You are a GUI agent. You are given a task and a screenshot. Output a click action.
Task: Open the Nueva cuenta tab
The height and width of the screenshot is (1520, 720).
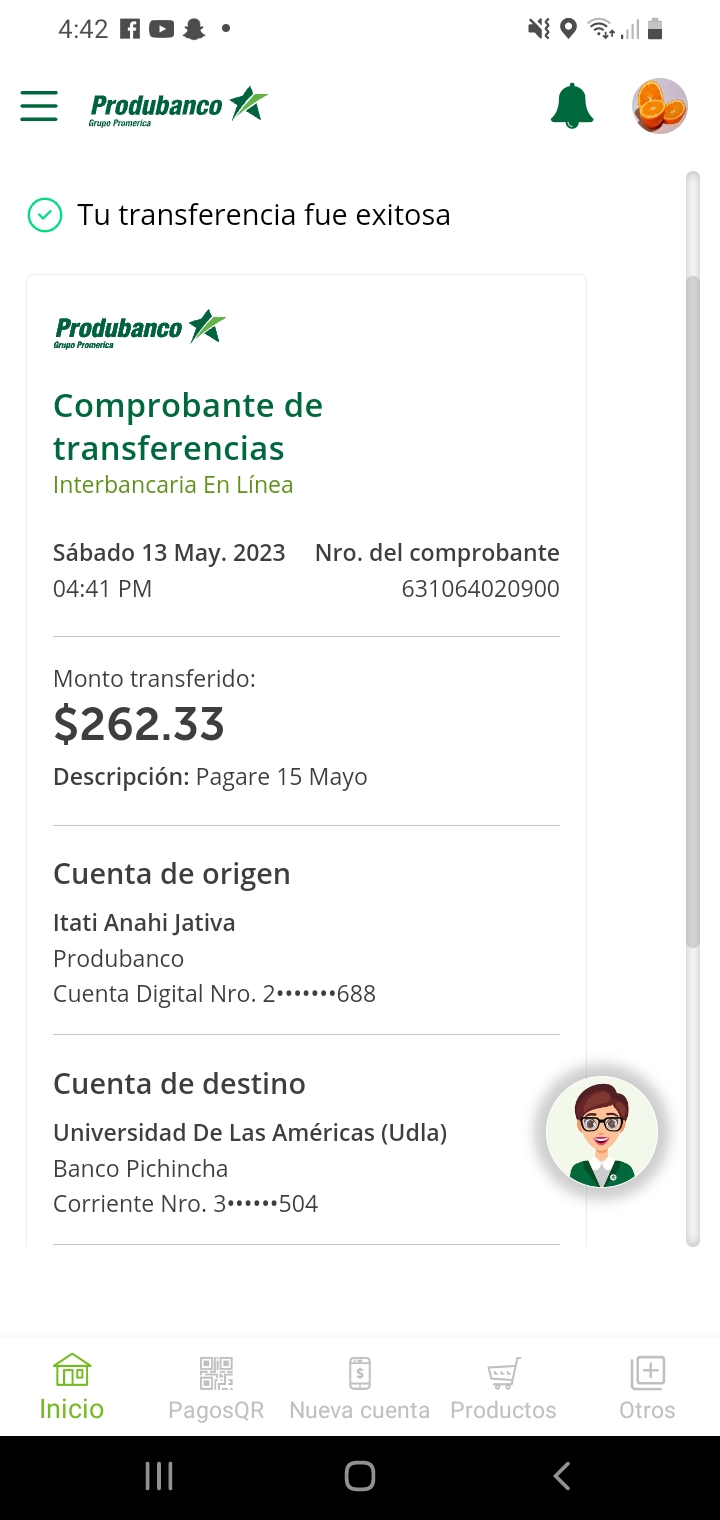(x=359, y=1387)
